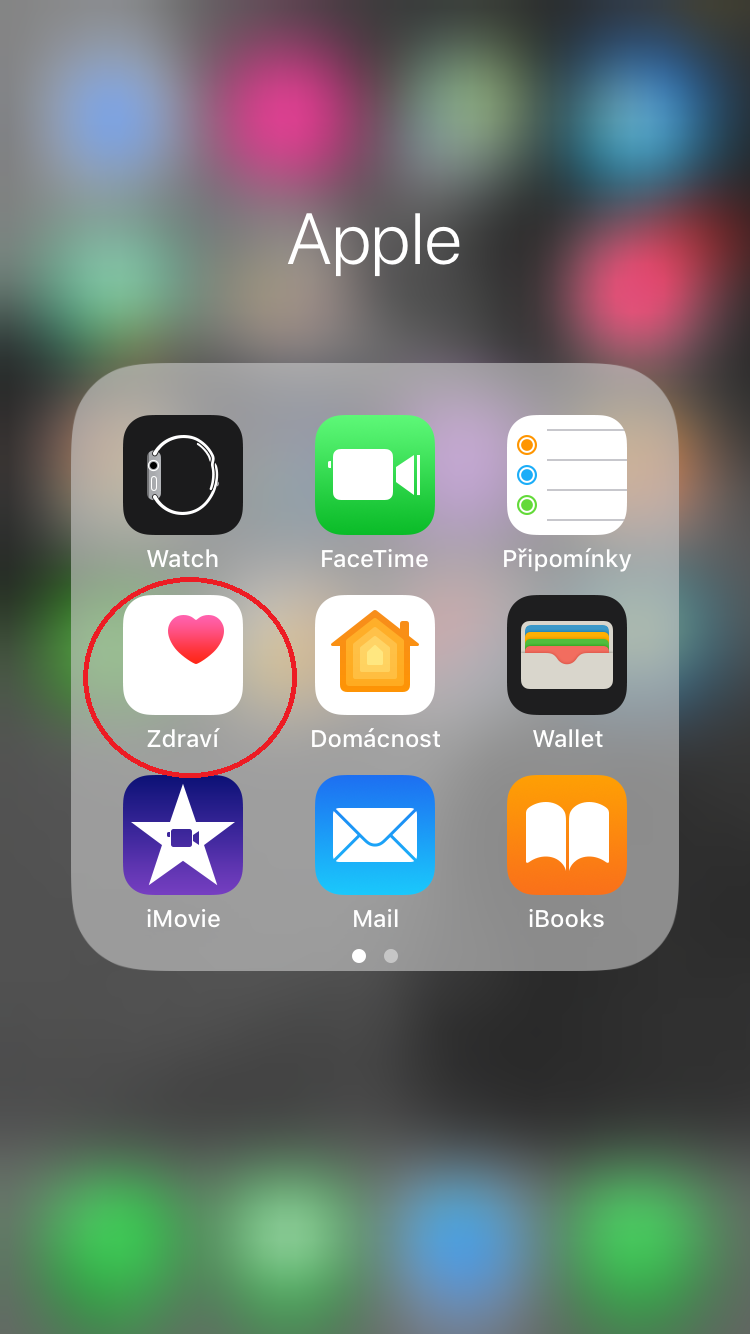The image size is (750, 1334).
Task: Open the Watch app
Action: (x=183, y=475)
